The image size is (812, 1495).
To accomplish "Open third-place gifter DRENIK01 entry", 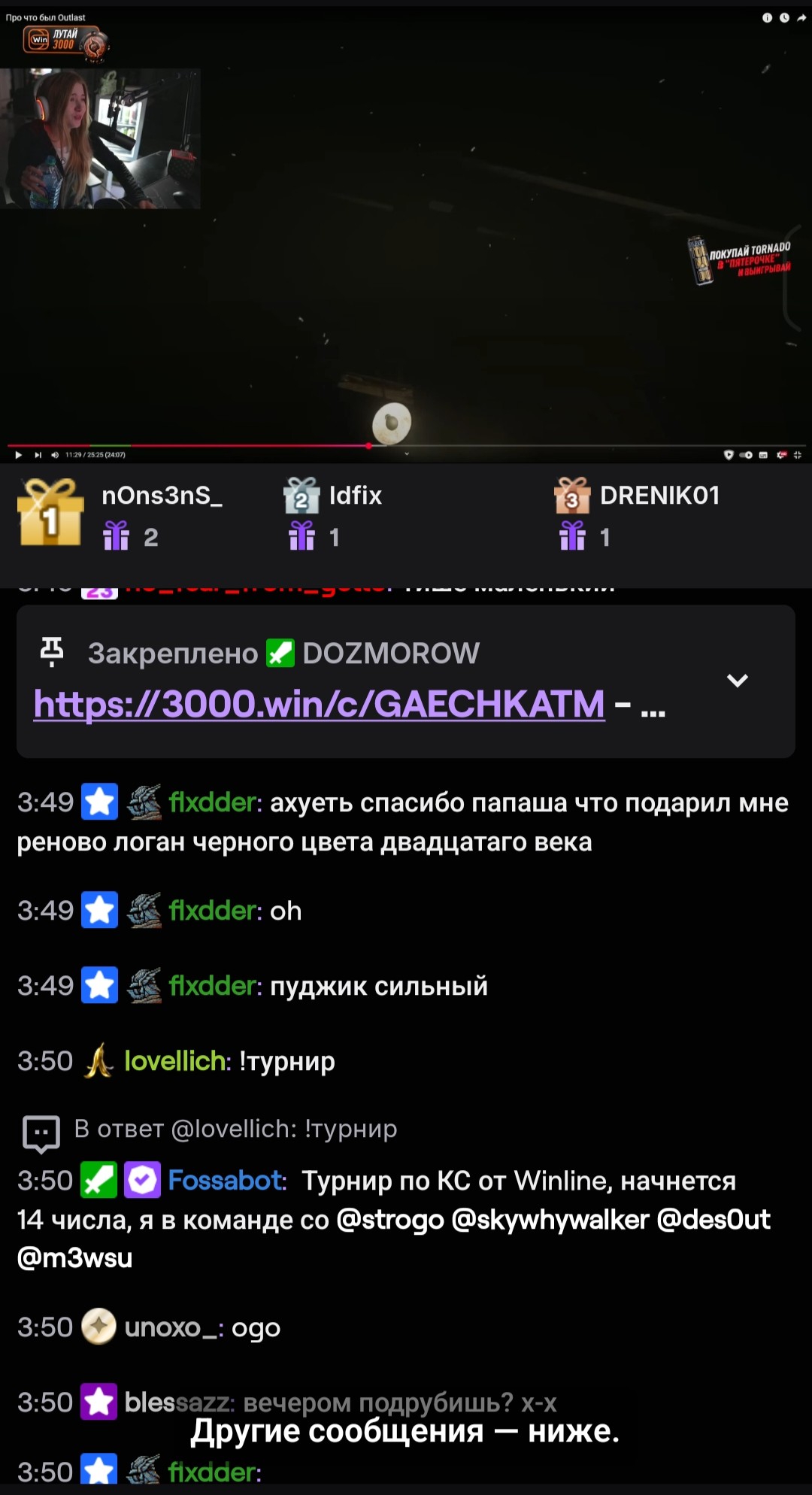I will pos(660,496).
